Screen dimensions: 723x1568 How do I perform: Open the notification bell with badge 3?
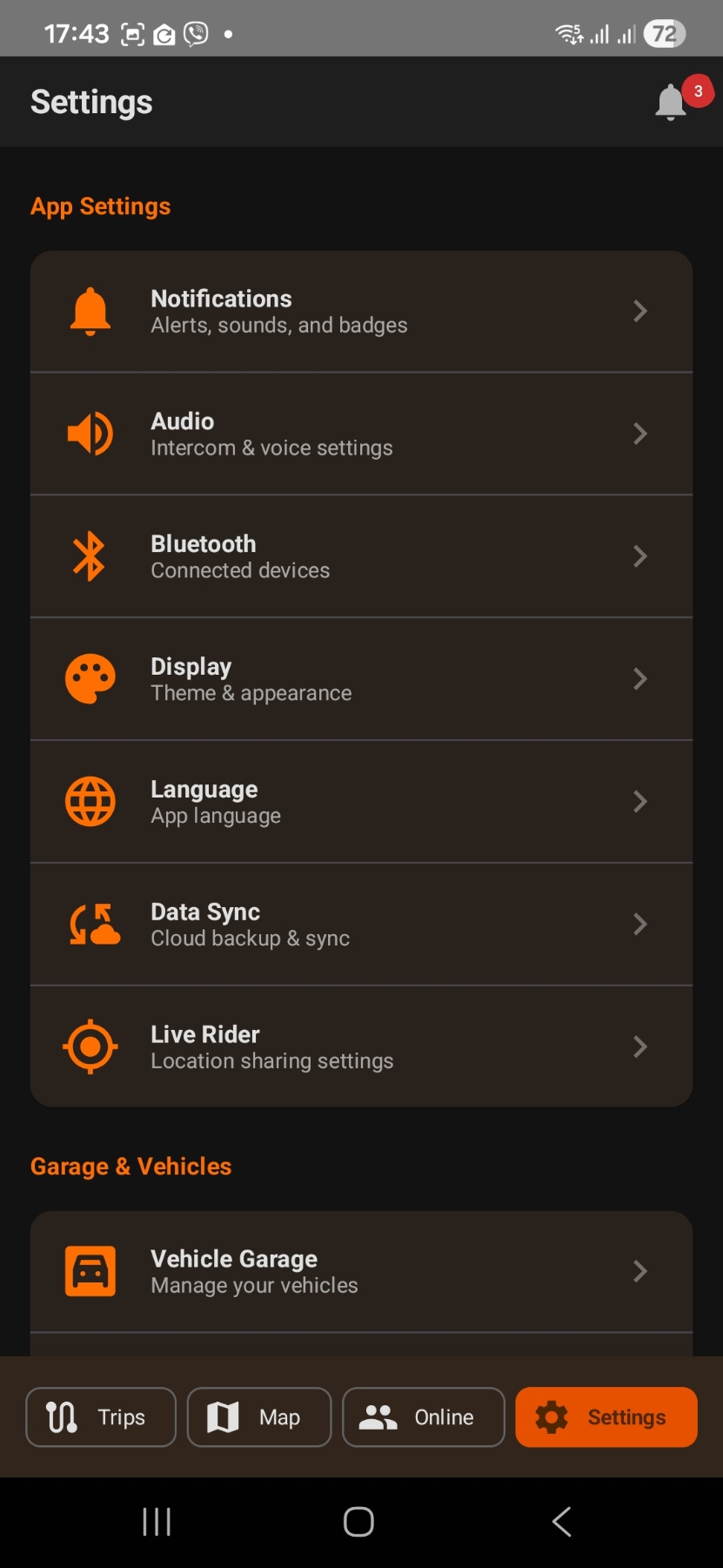pos(670,101)
